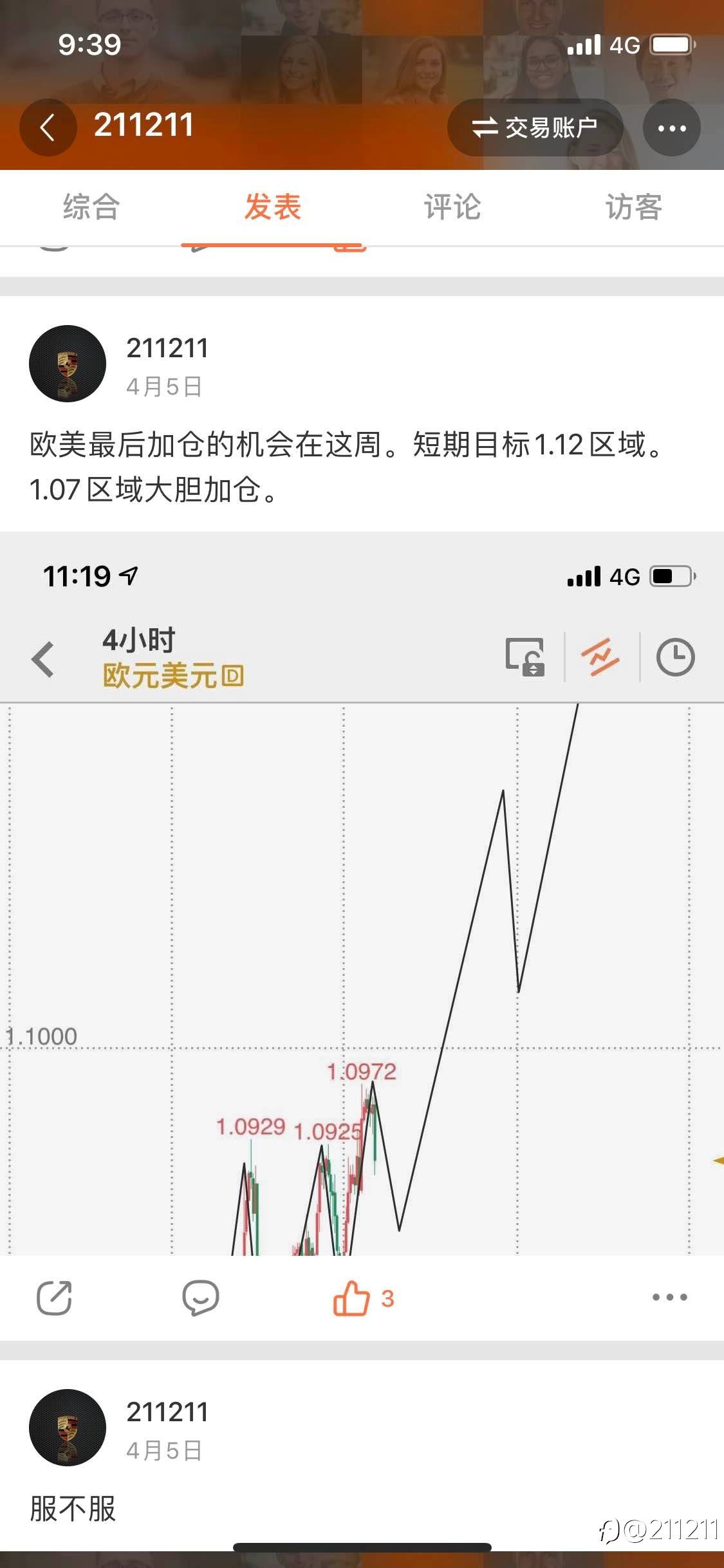Open the 交易账户 trading account button
Viewport: 724px width, 1568px height.
pos(535,127)
